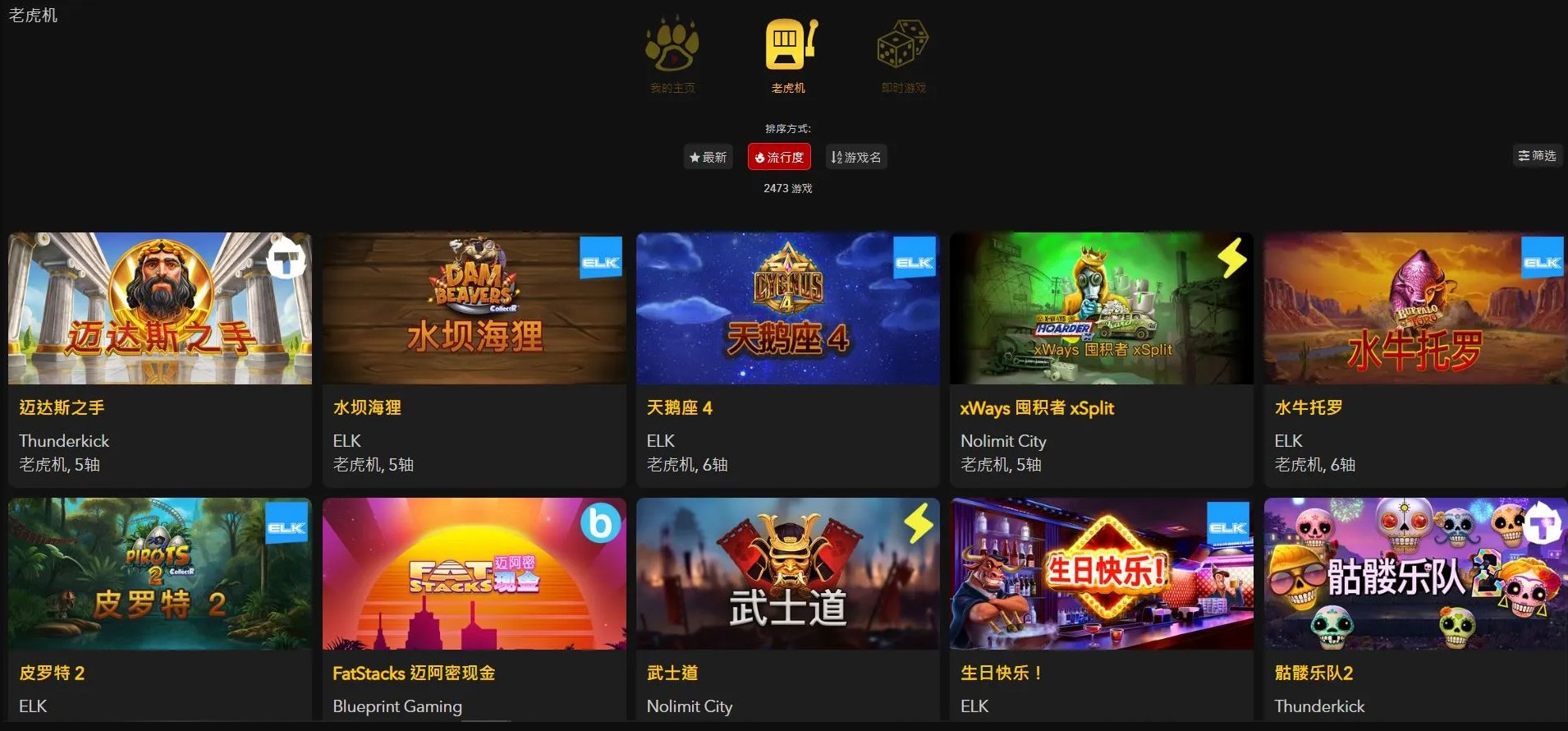The image size is (1568, 731).
Task: Open the 我的主页 paw tab
Action: pos(672,54)
